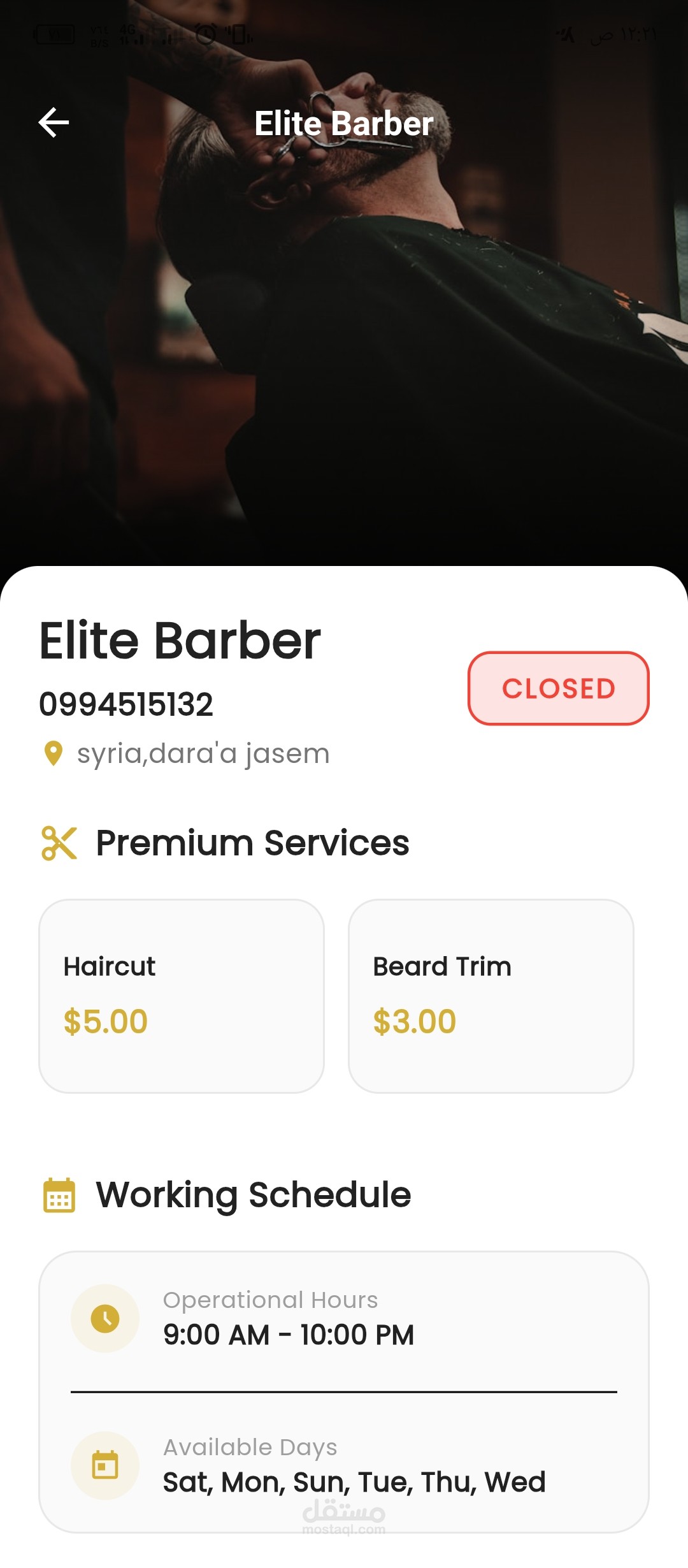This screenshot has width=688, height=1568.
Task: Select the Haircut service card
Action: 182,996
